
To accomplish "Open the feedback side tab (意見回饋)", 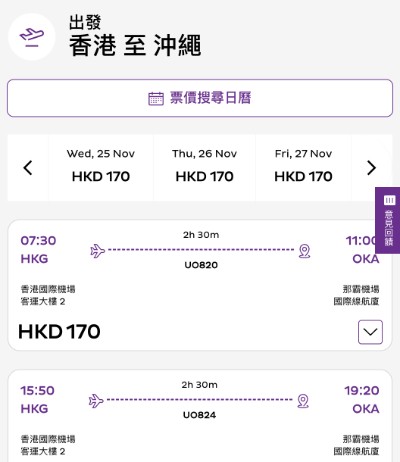I will tap(388, 220).
